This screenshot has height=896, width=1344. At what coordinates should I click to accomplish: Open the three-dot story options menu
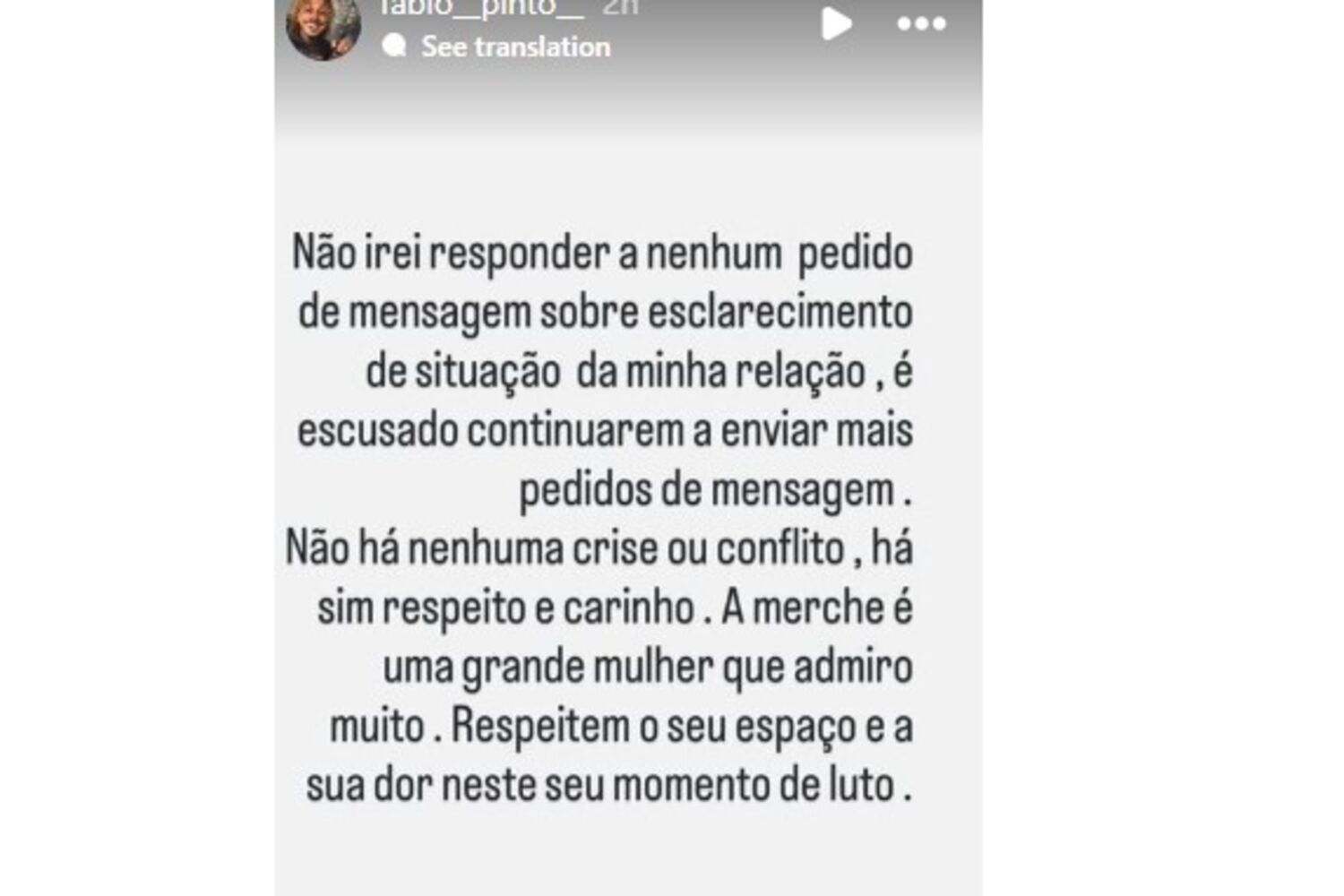pos(922,24)
